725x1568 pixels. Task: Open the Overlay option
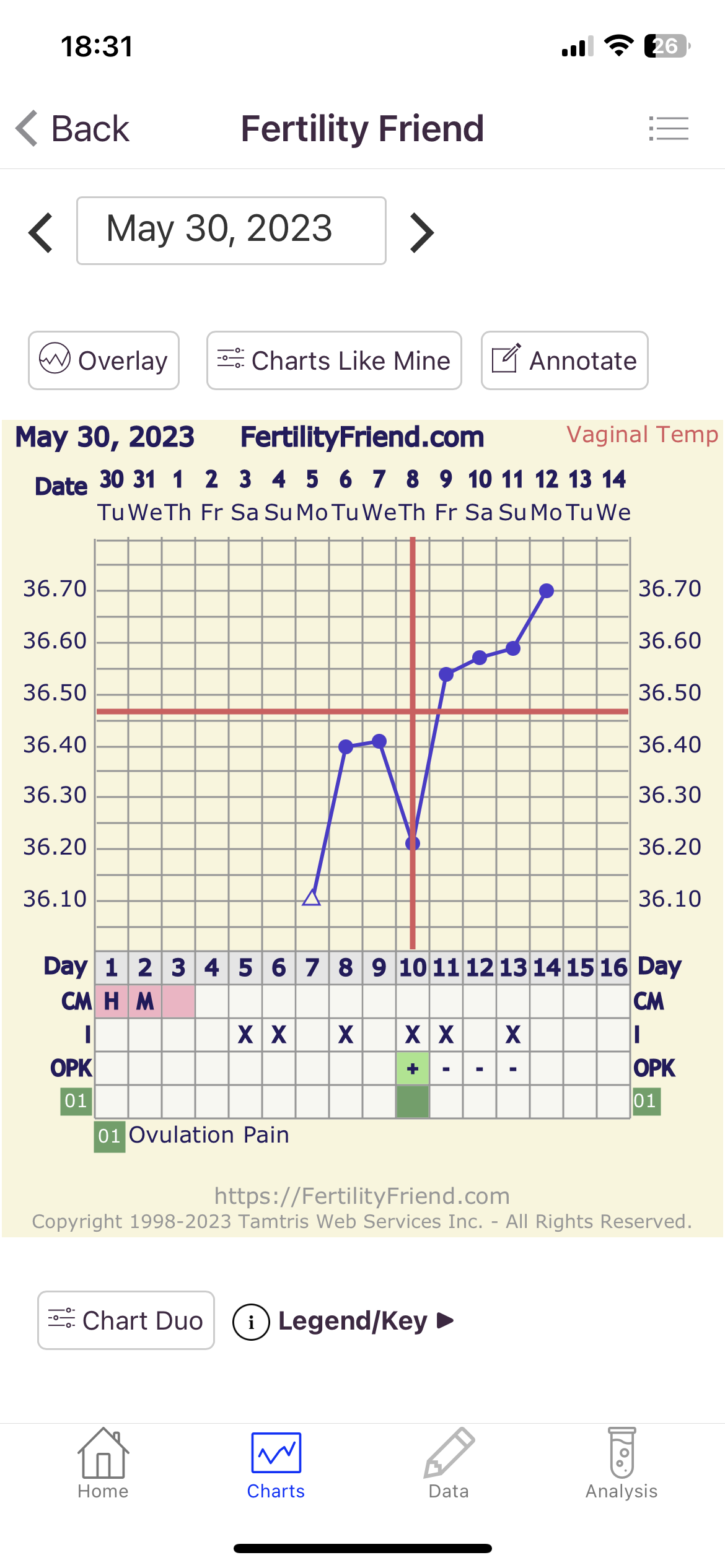point(103,360)
